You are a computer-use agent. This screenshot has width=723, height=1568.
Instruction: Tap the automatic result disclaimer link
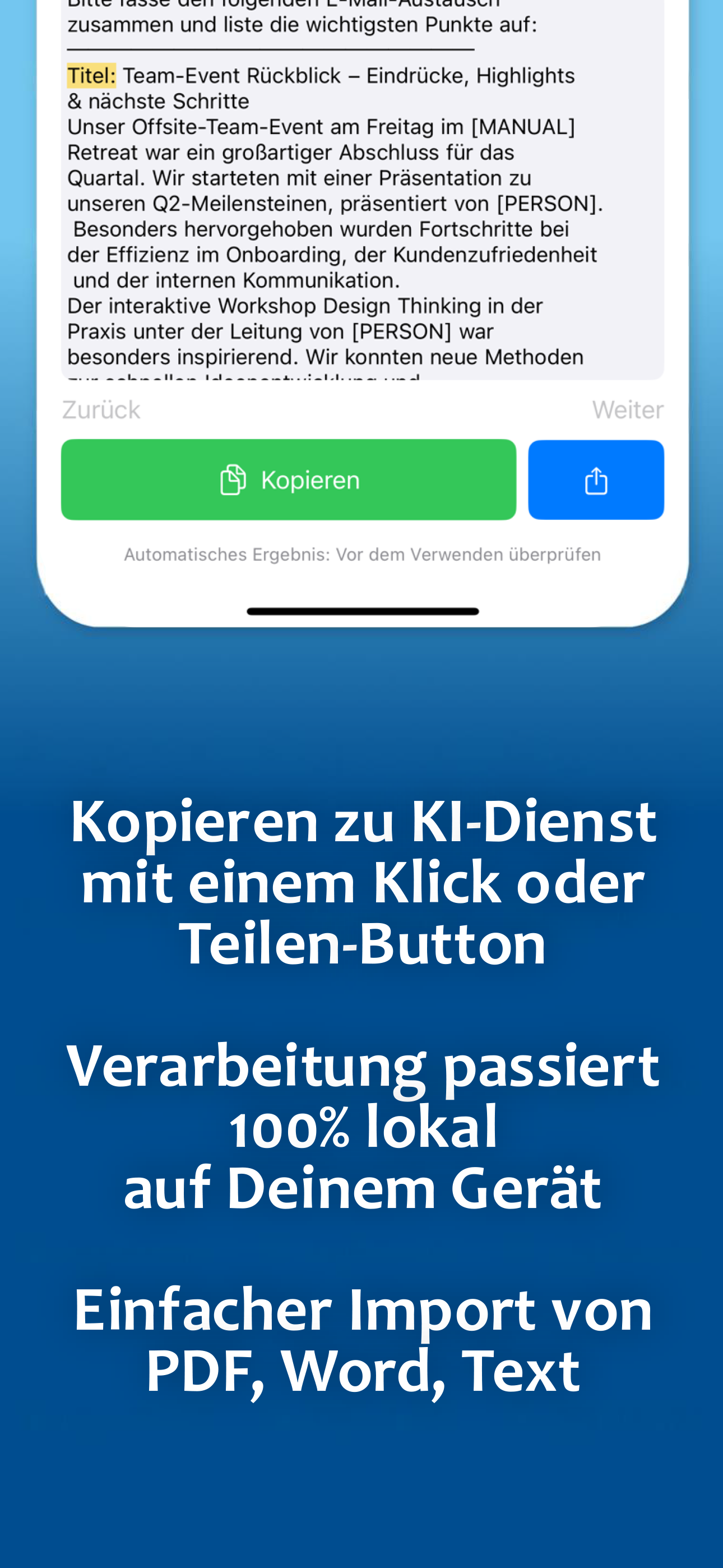pos(363,554)
